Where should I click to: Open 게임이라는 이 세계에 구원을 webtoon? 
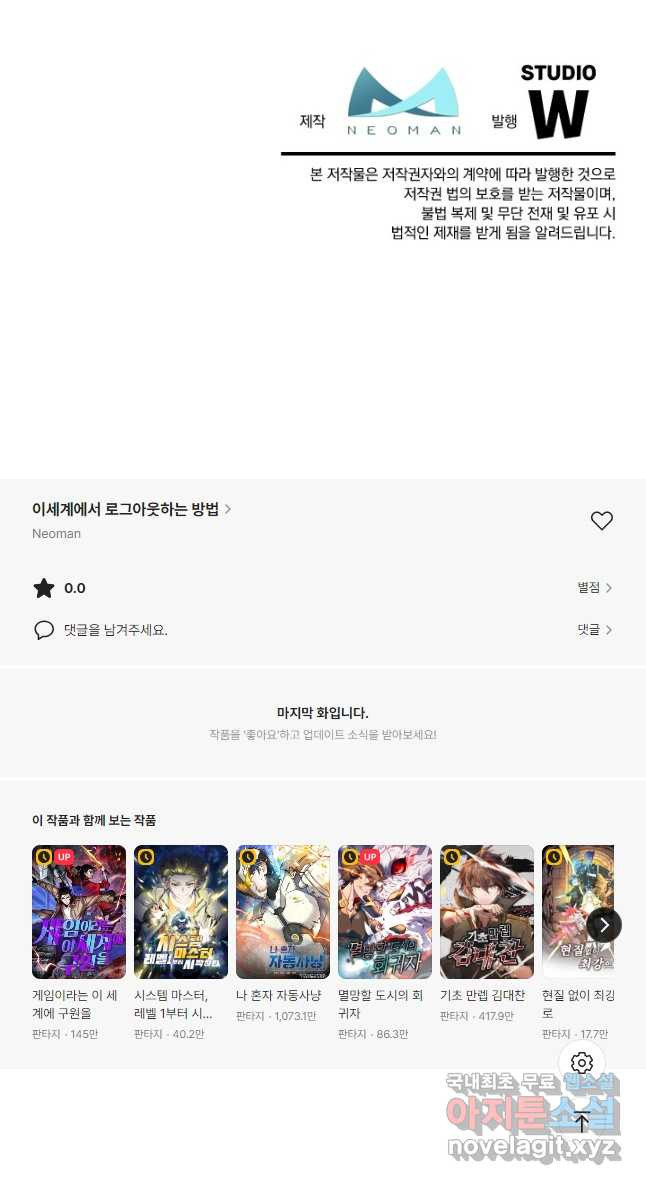79,912
